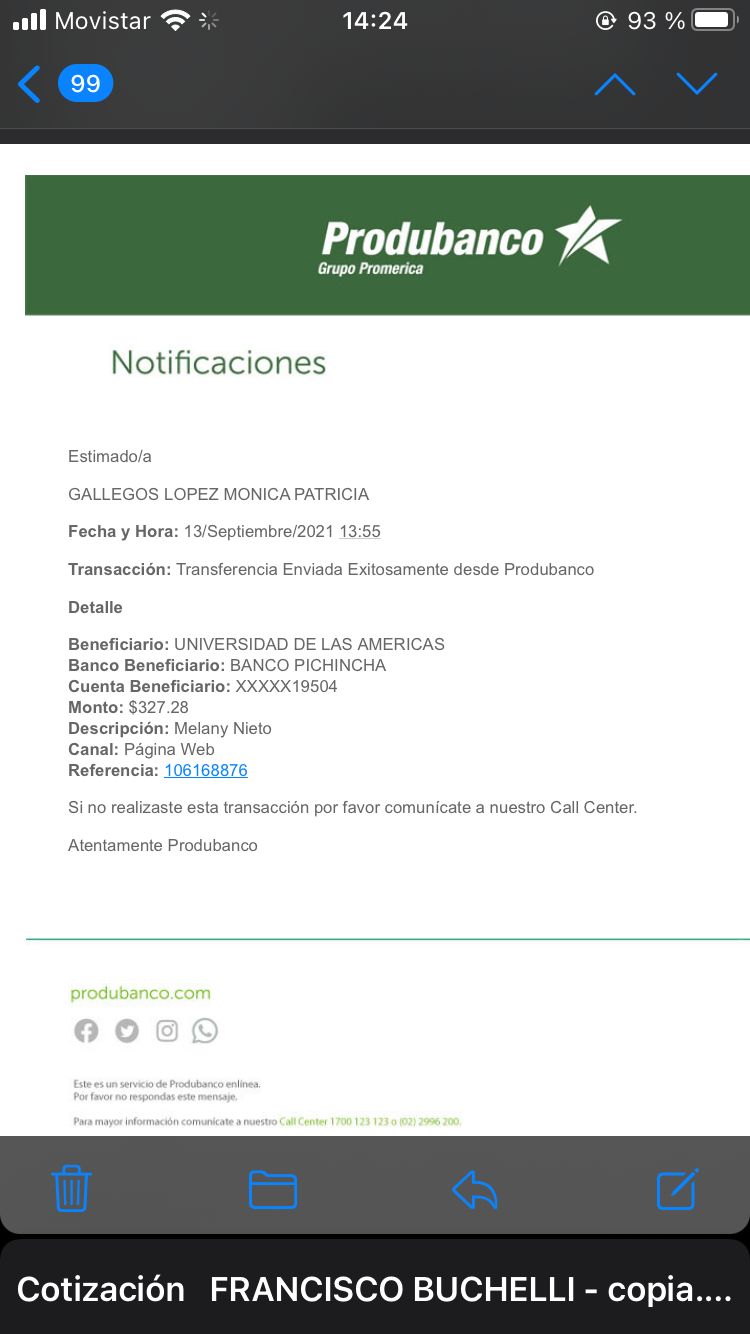This screenshot has width=750, height=1334.
Task: Open Produbanco Twitter icon
Action: (x=127, y=1031)
